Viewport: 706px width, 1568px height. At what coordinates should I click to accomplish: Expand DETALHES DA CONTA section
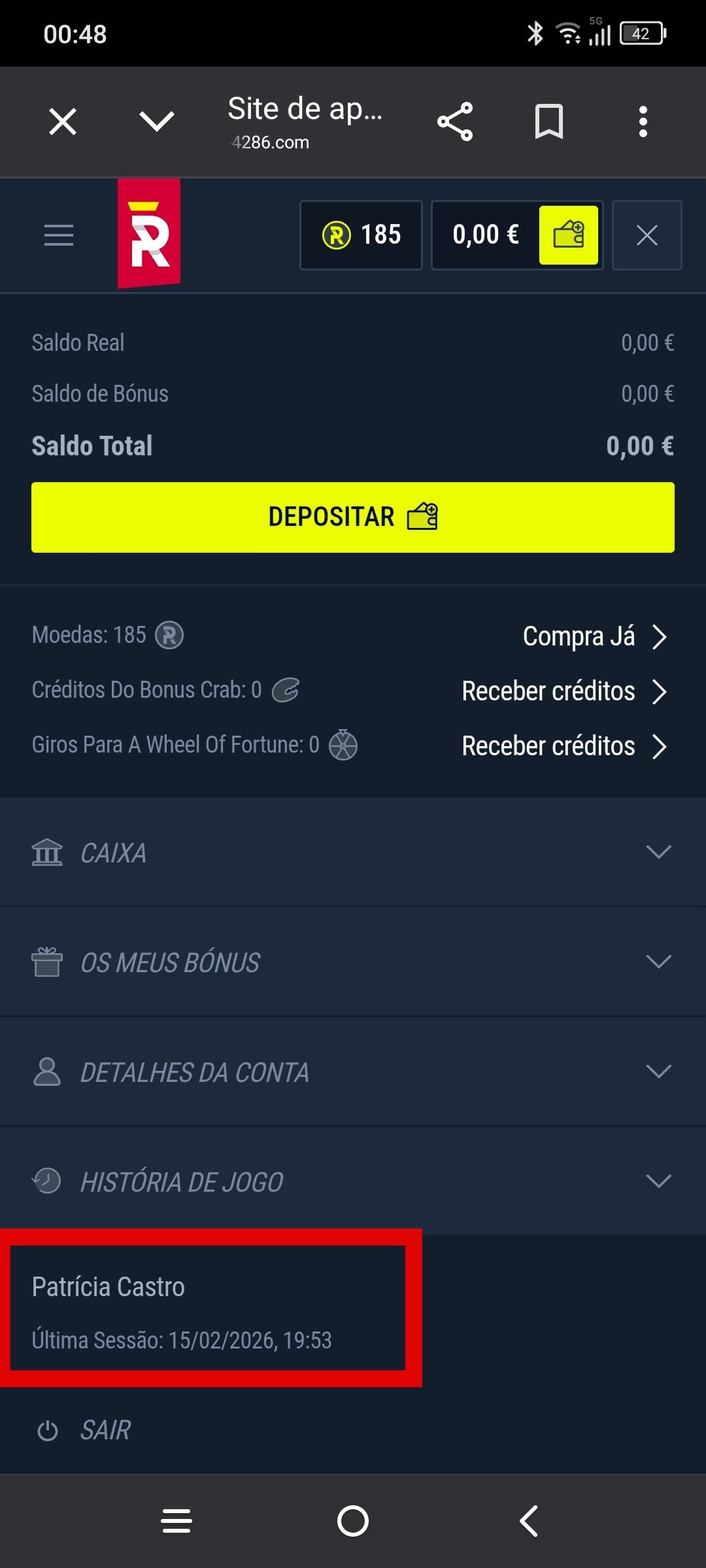[353, 1072]
